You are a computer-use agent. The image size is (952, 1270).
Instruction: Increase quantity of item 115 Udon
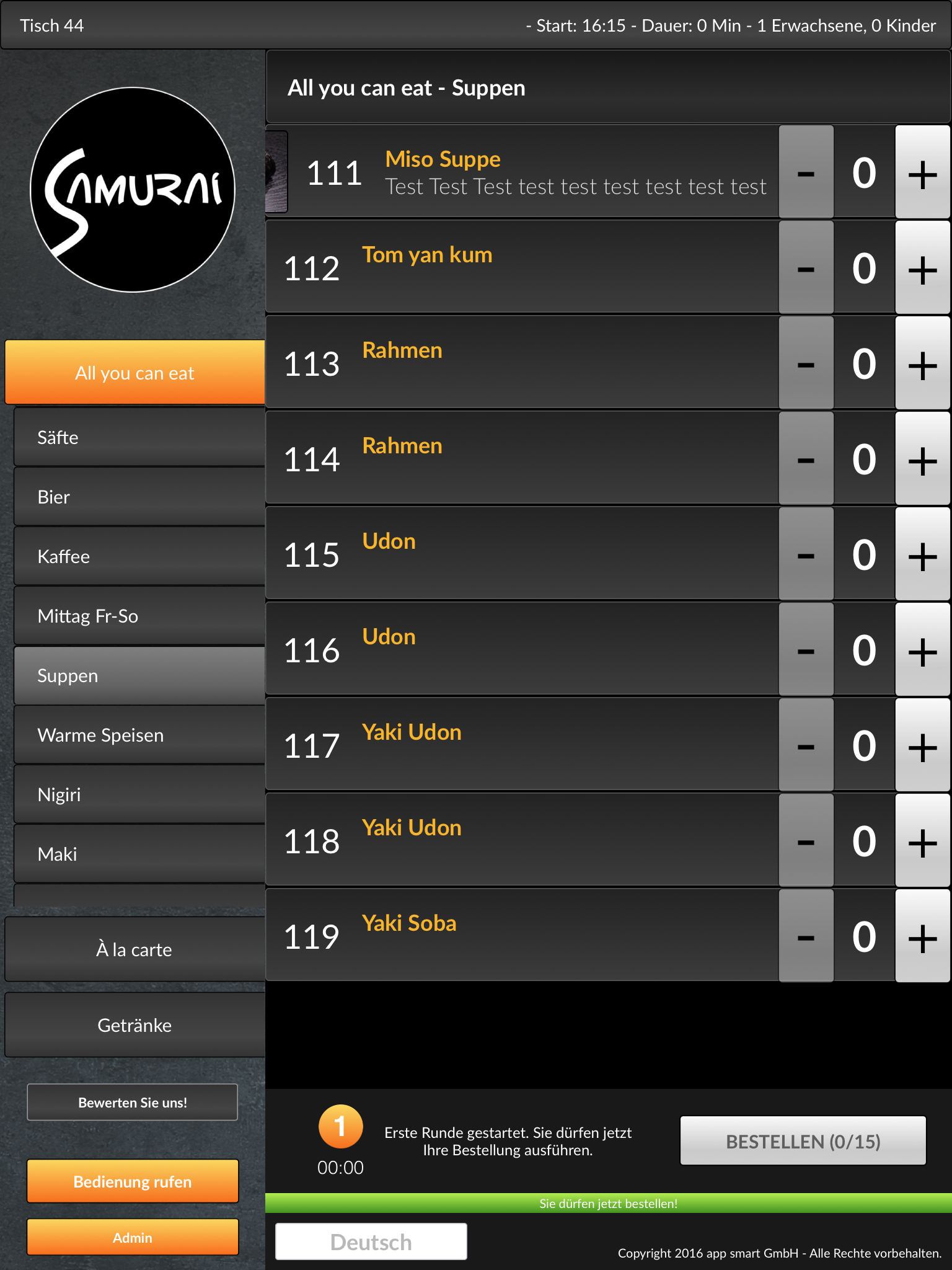pyautogui.click(x=922, y=554)
